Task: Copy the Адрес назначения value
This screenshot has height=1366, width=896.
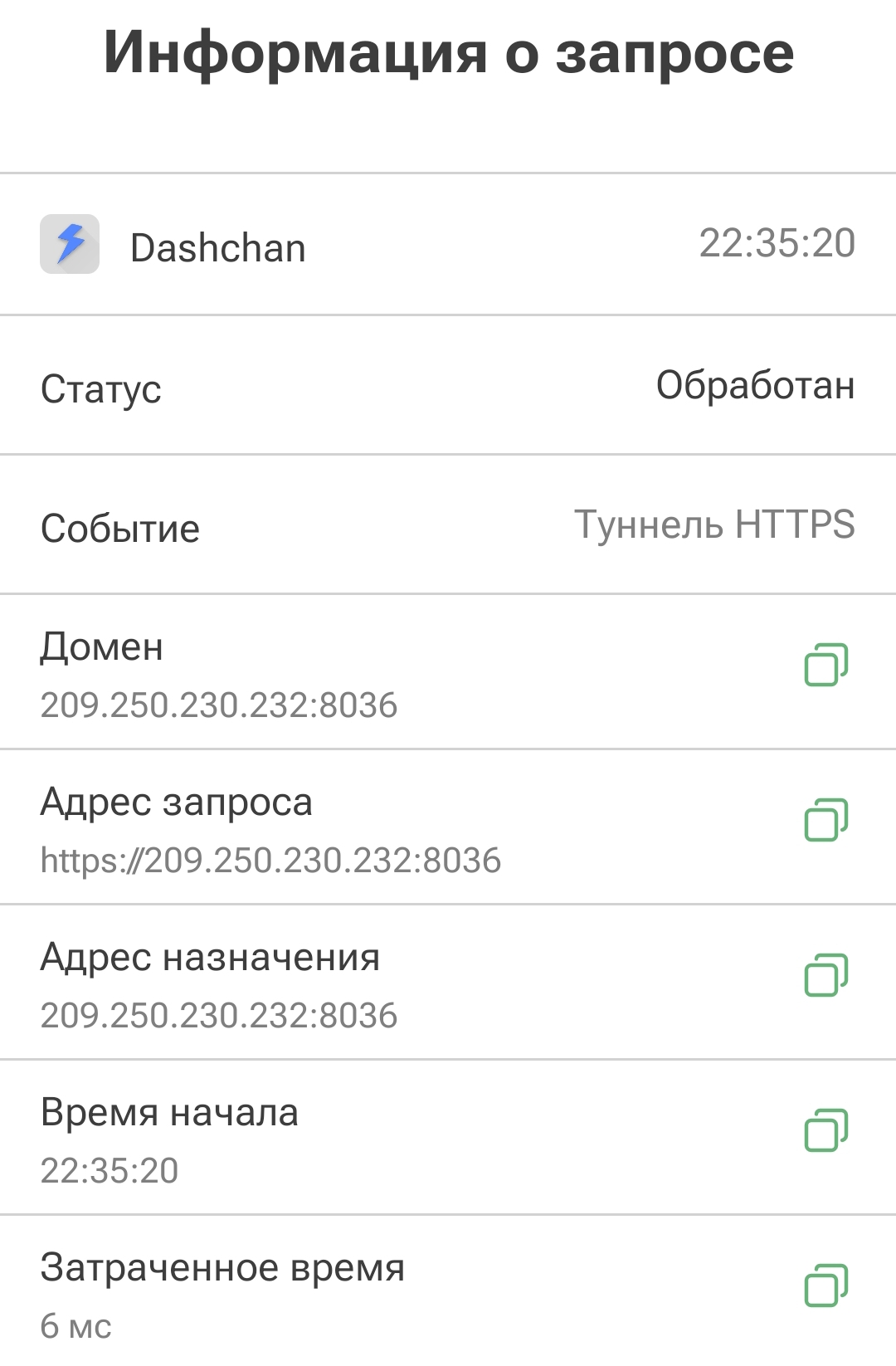Action: [825, 975]
